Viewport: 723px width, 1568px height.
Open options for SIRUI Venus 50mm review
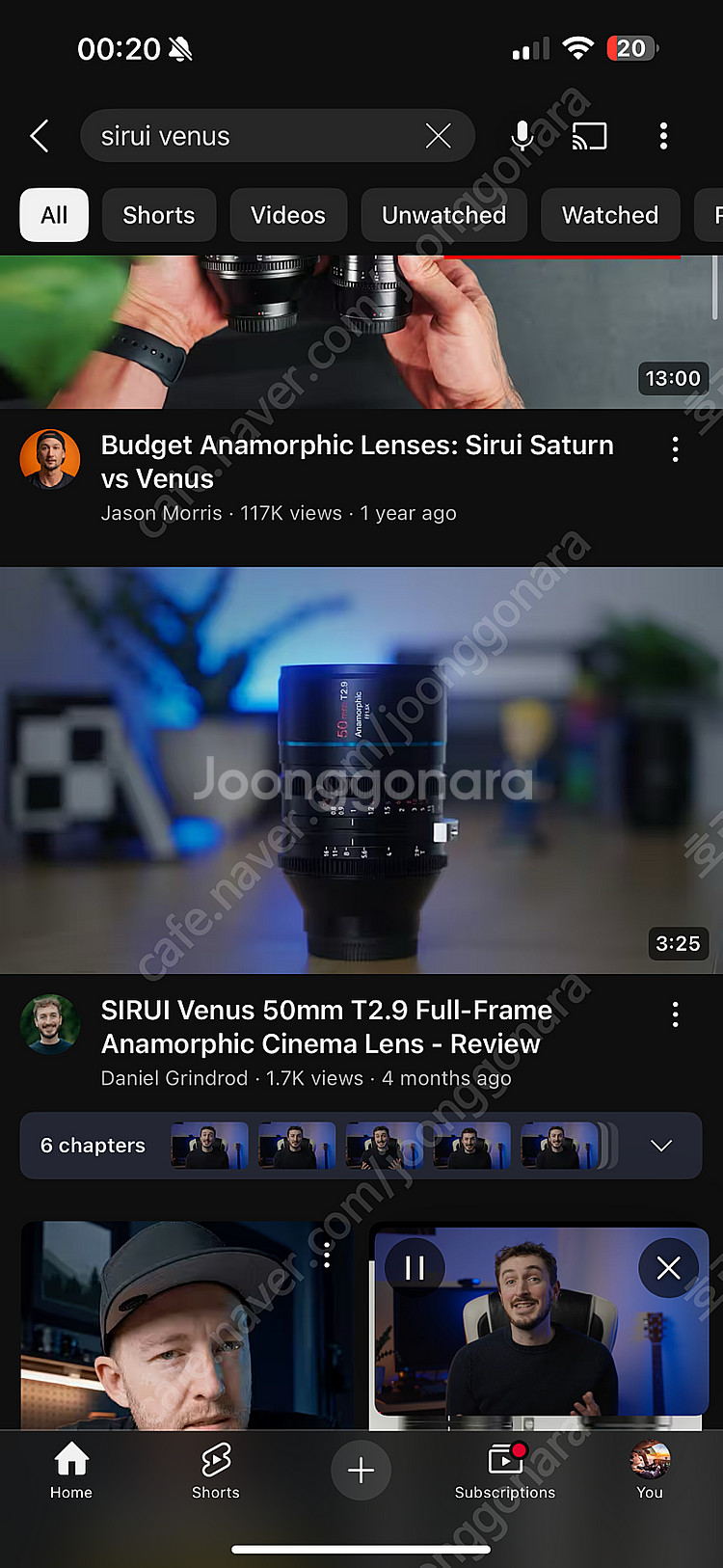[x=675, y=1014]
